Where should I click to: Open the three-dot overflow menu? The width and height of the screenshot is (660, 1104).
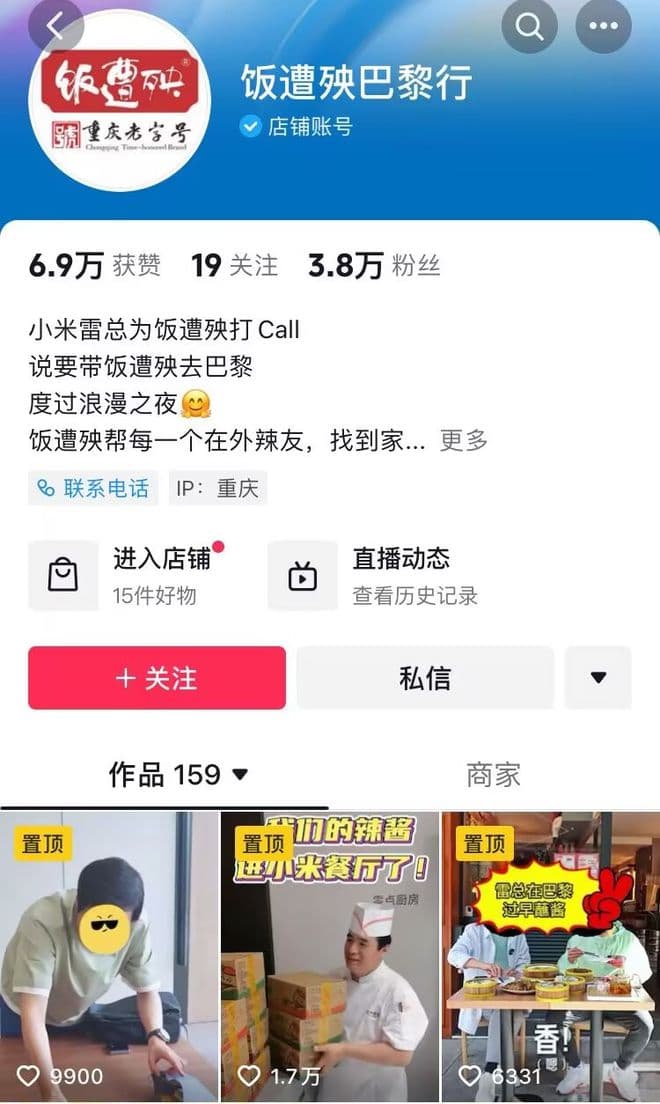[603, 26]
